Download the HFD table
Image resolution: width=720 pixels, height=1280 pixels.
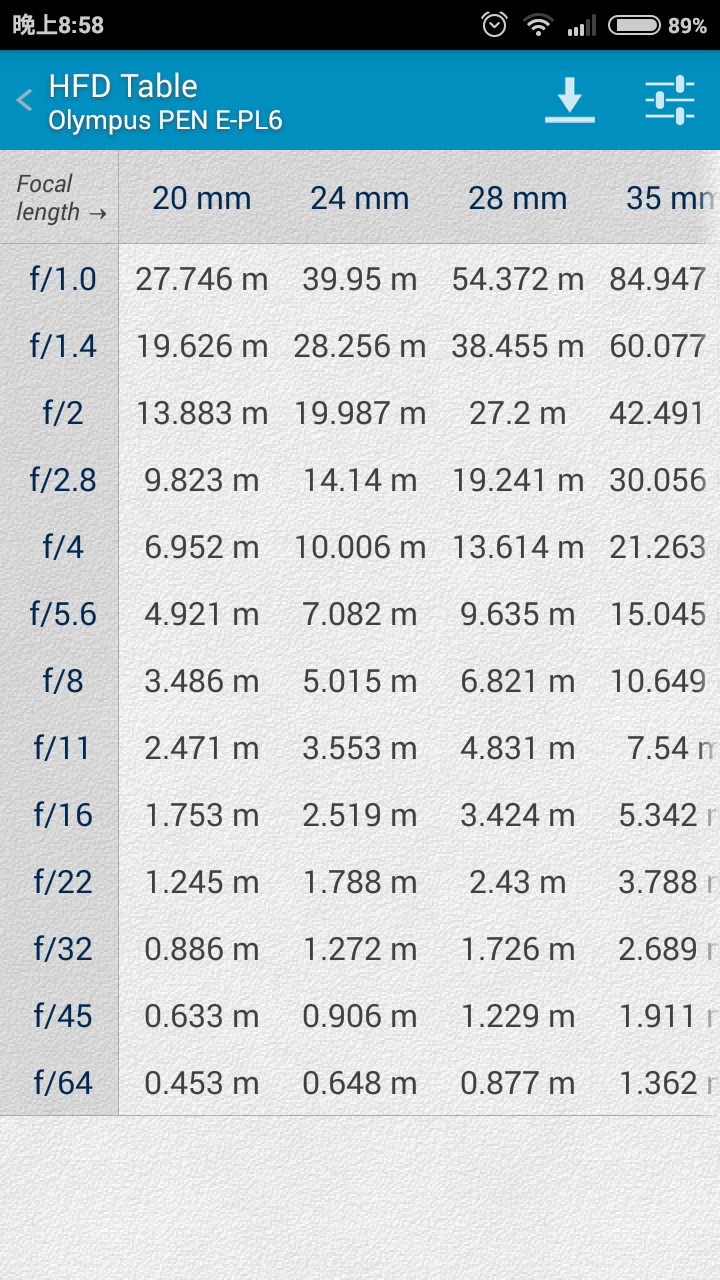569,100
